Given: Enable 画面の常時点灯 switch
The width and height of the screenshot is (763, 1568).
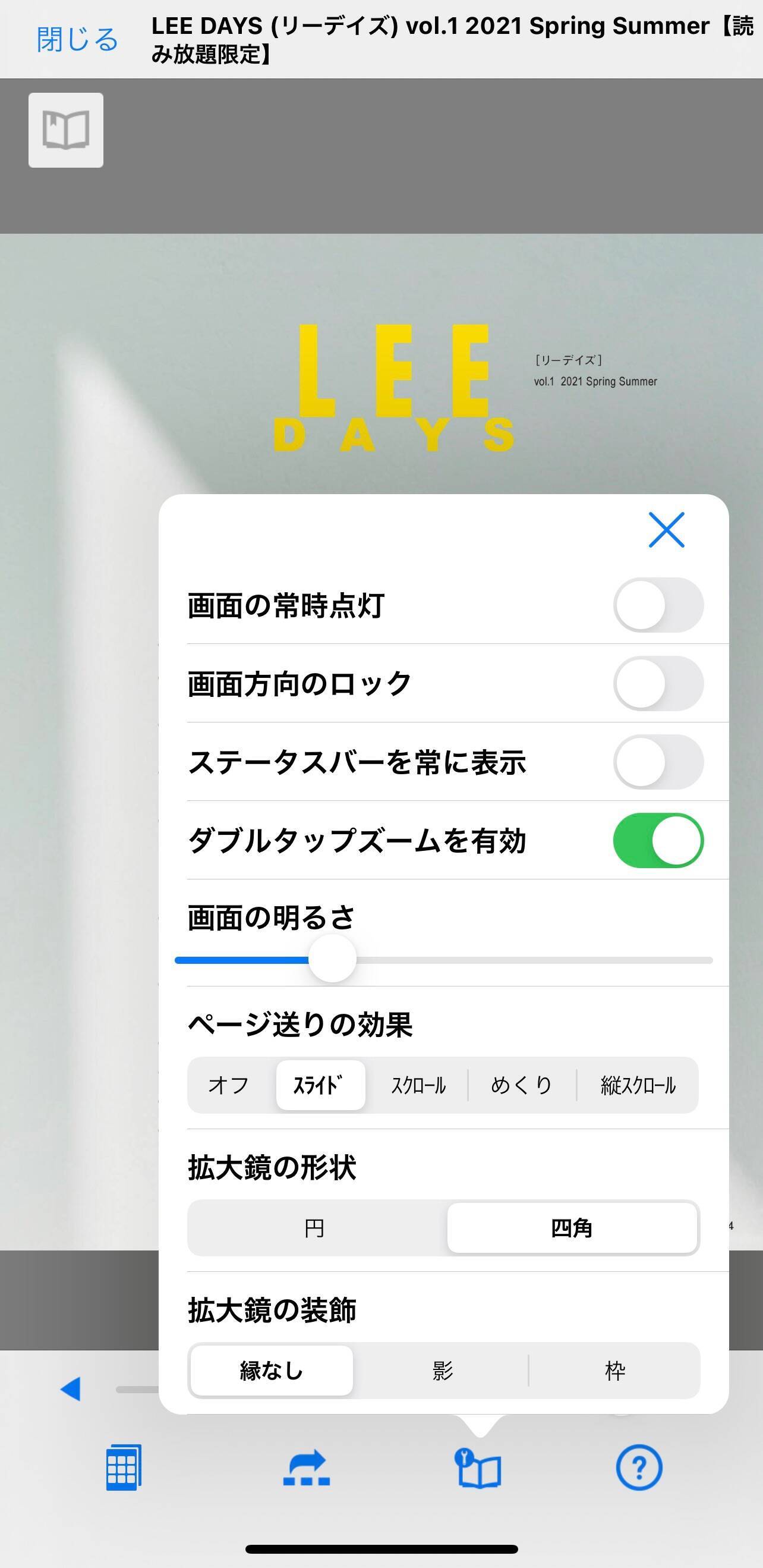Looking at the screenshot, I should pos(658,606).
